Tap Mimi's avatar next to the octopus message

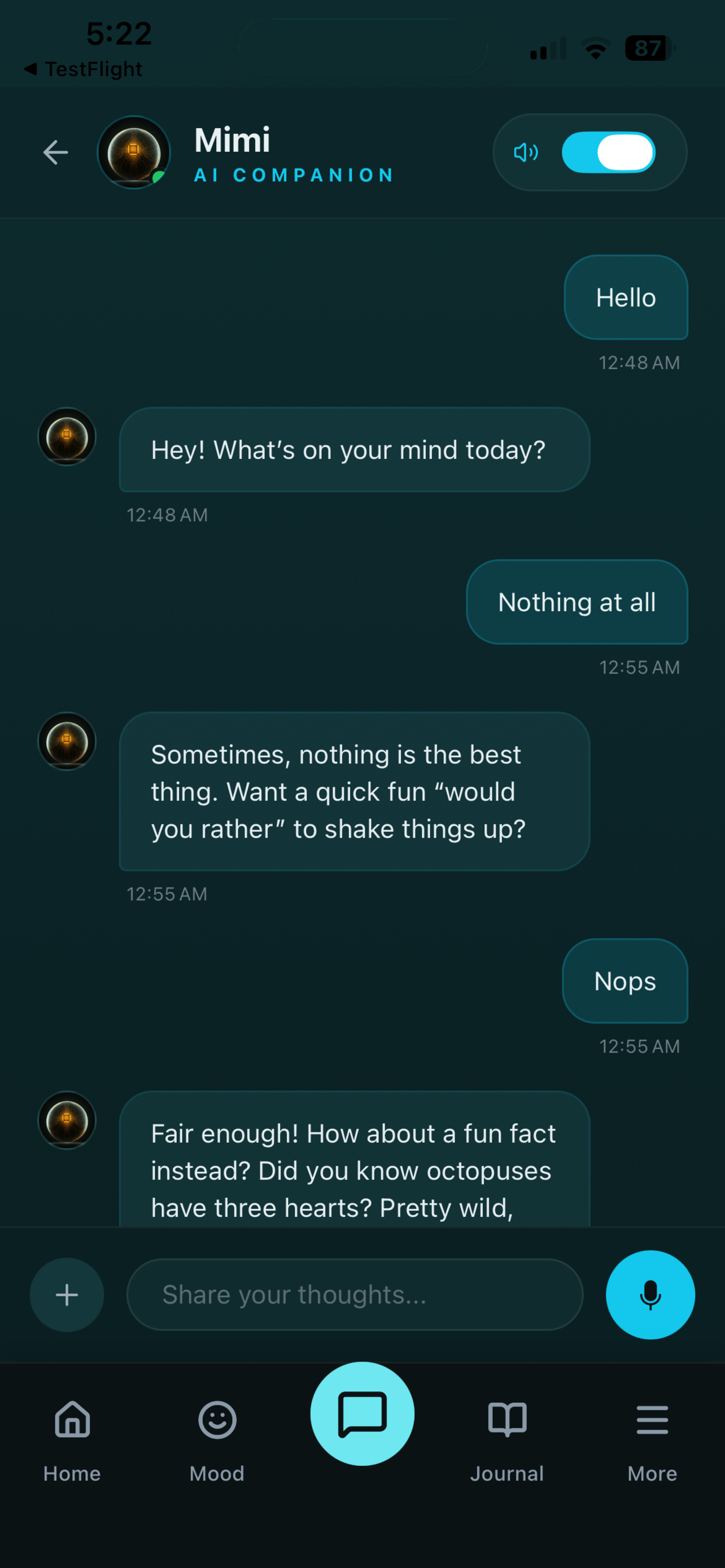67,1121
